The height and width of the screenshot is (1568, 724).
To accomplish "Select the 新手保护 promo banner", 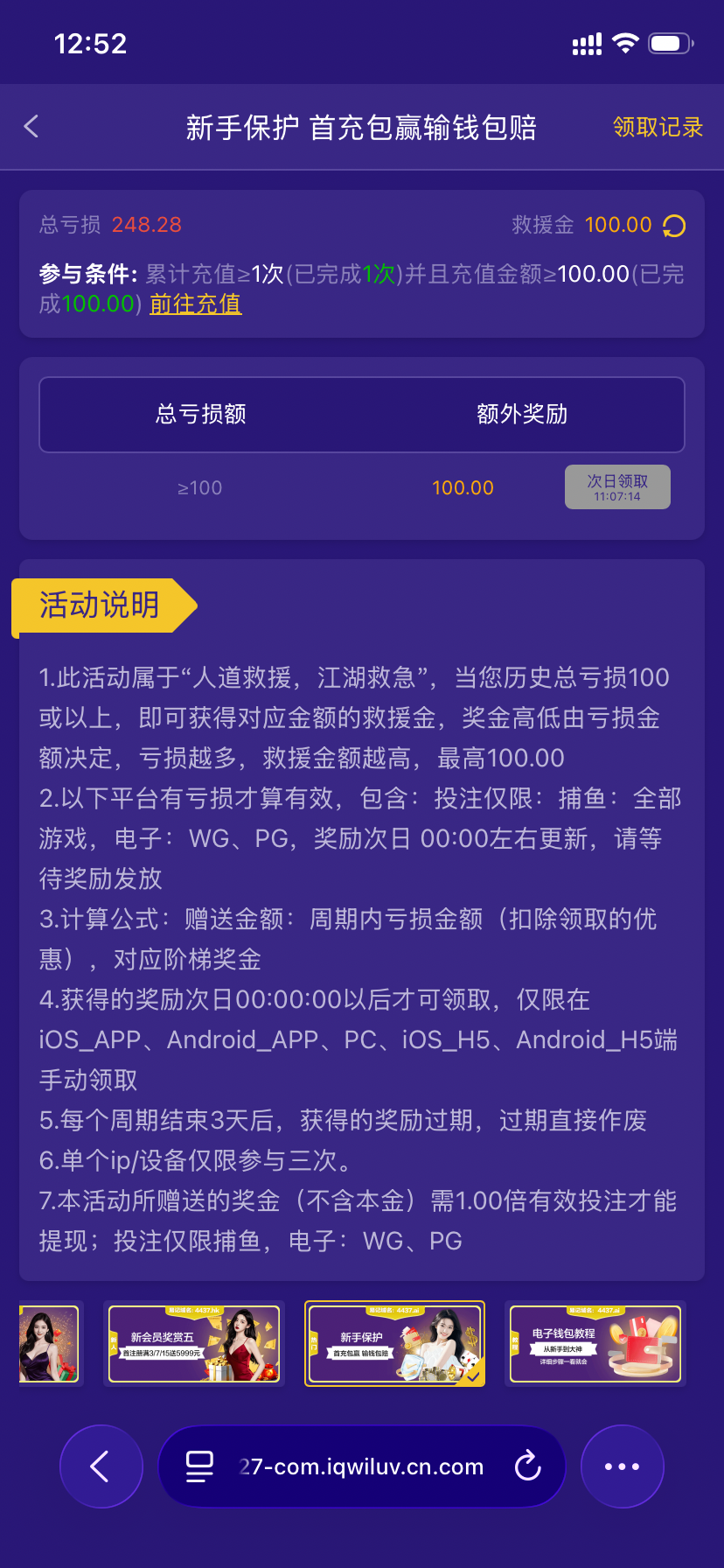I will (394, 1344).
